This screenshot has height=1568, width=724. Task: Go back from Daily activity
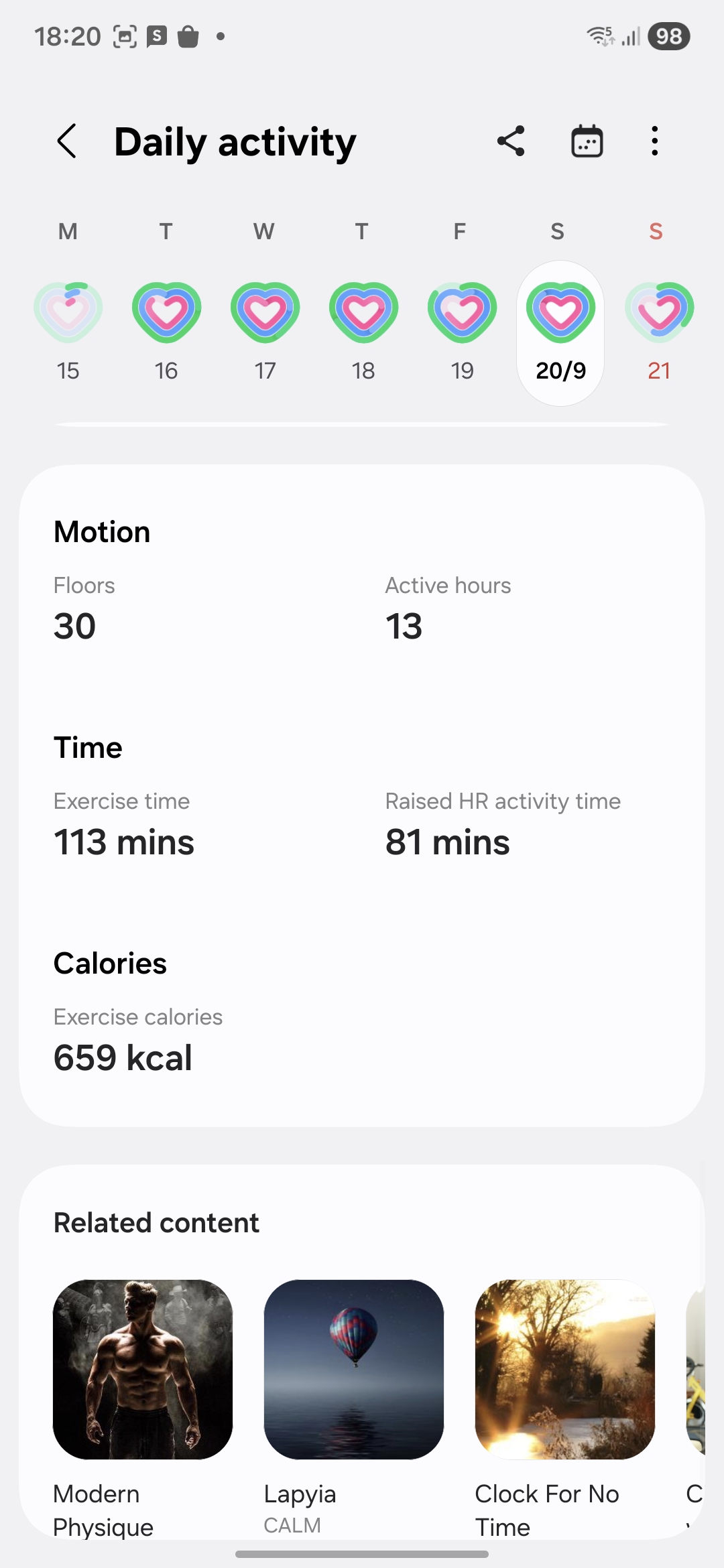pos(67,141)
